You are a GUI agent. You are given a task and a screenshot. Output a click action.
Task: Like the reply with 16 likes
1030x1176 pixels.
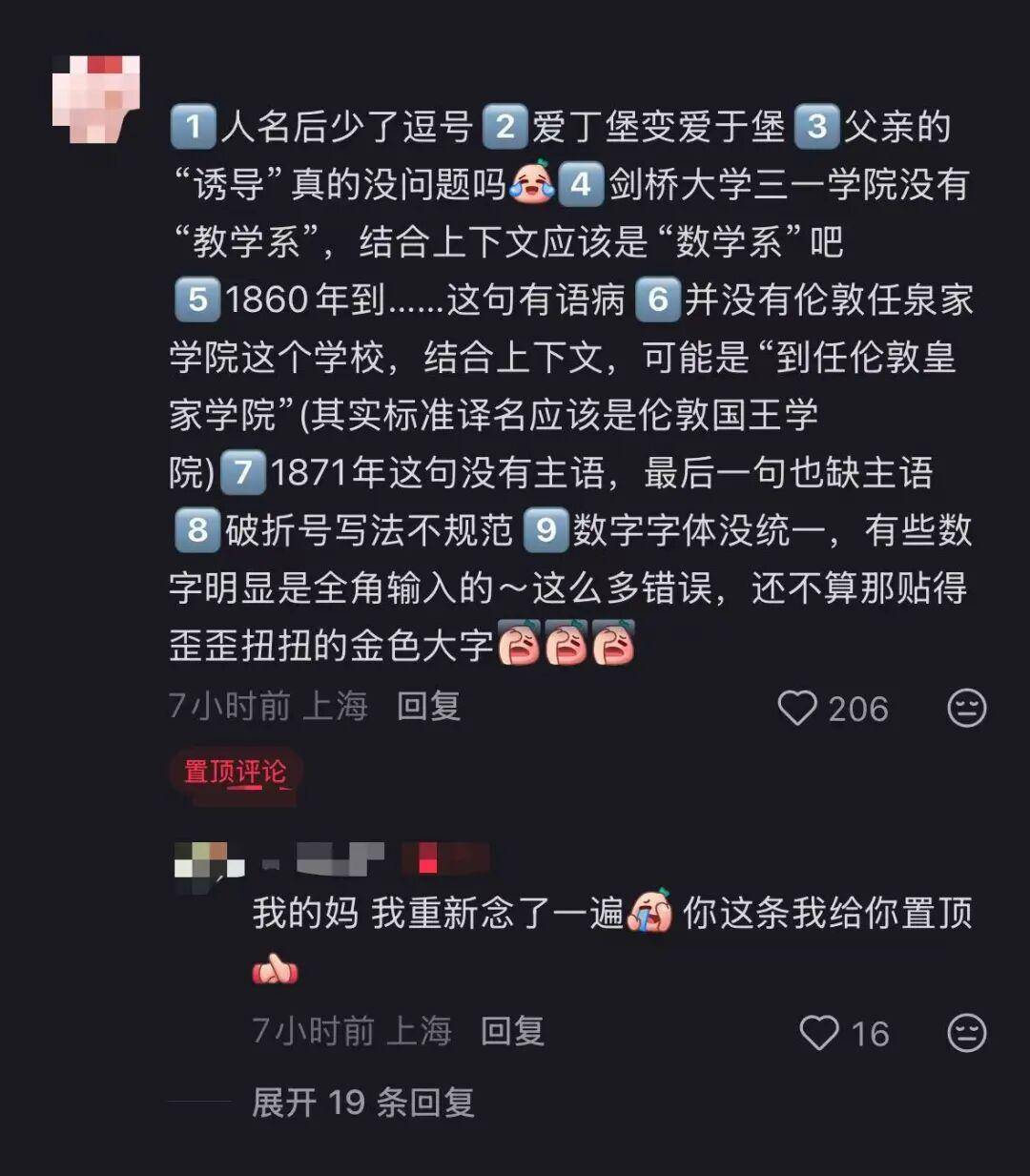(x=818, y=1033)
